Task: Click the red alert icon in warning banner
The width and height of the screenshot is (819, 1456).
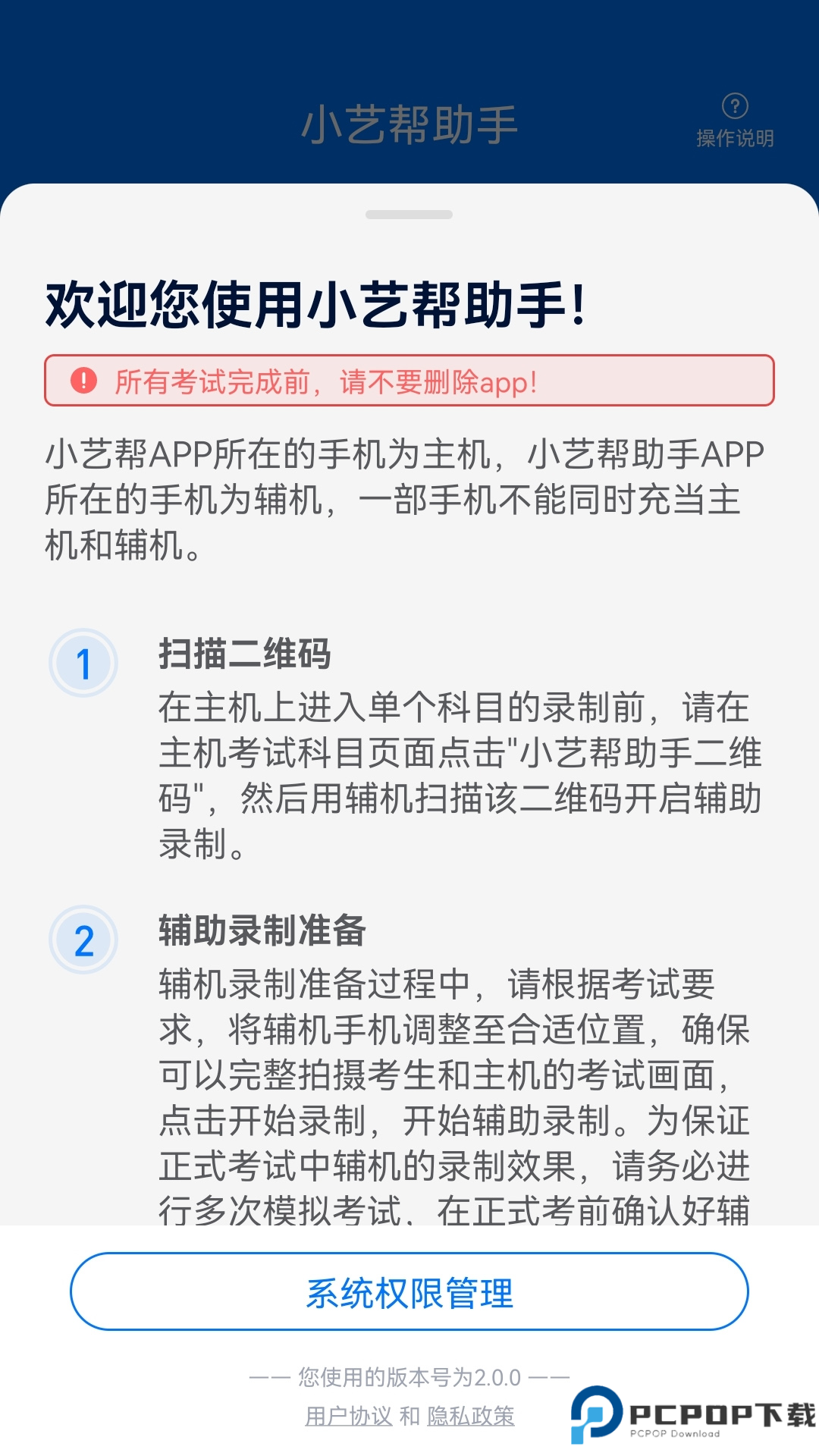Action: 83,383
